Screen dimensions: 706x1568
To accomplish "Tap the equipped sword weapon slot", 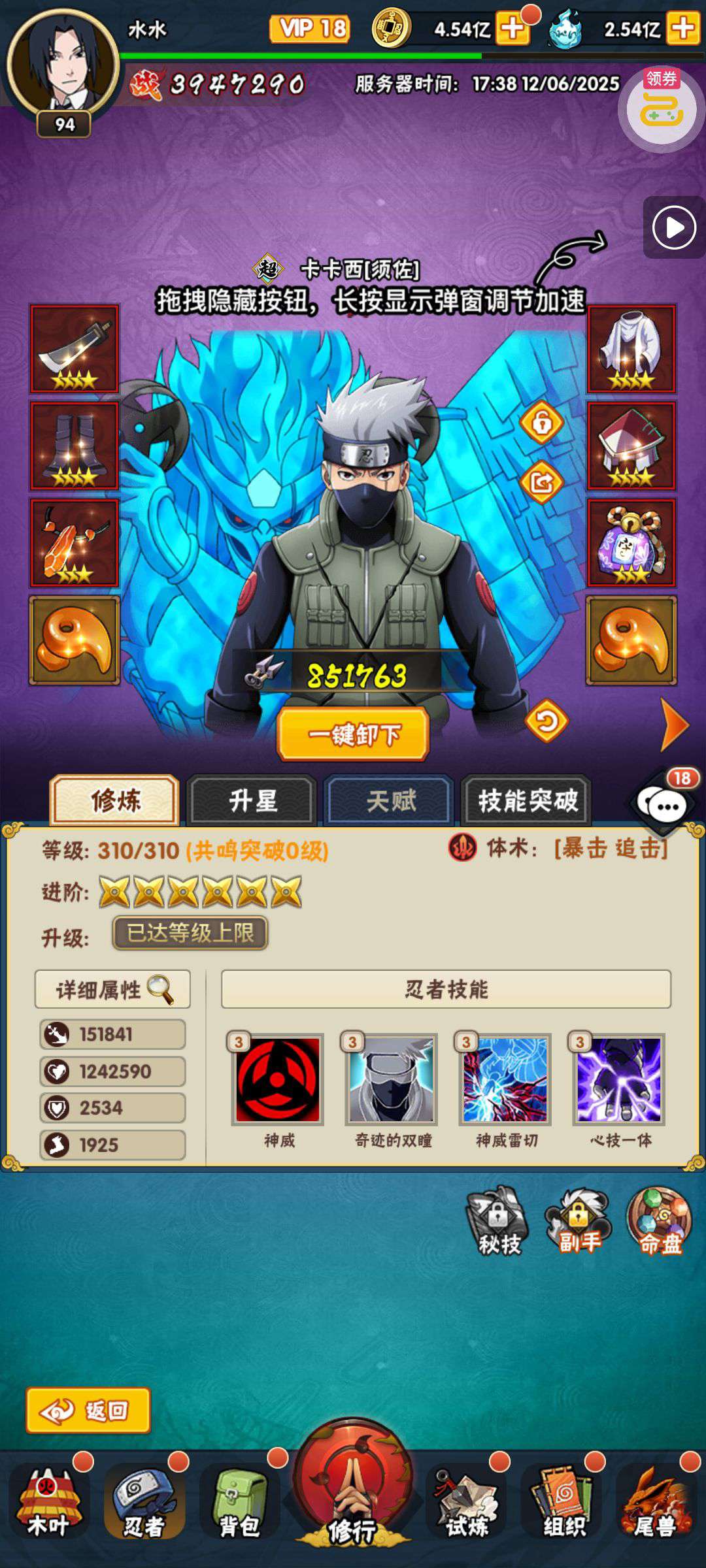I will (75, 348).
